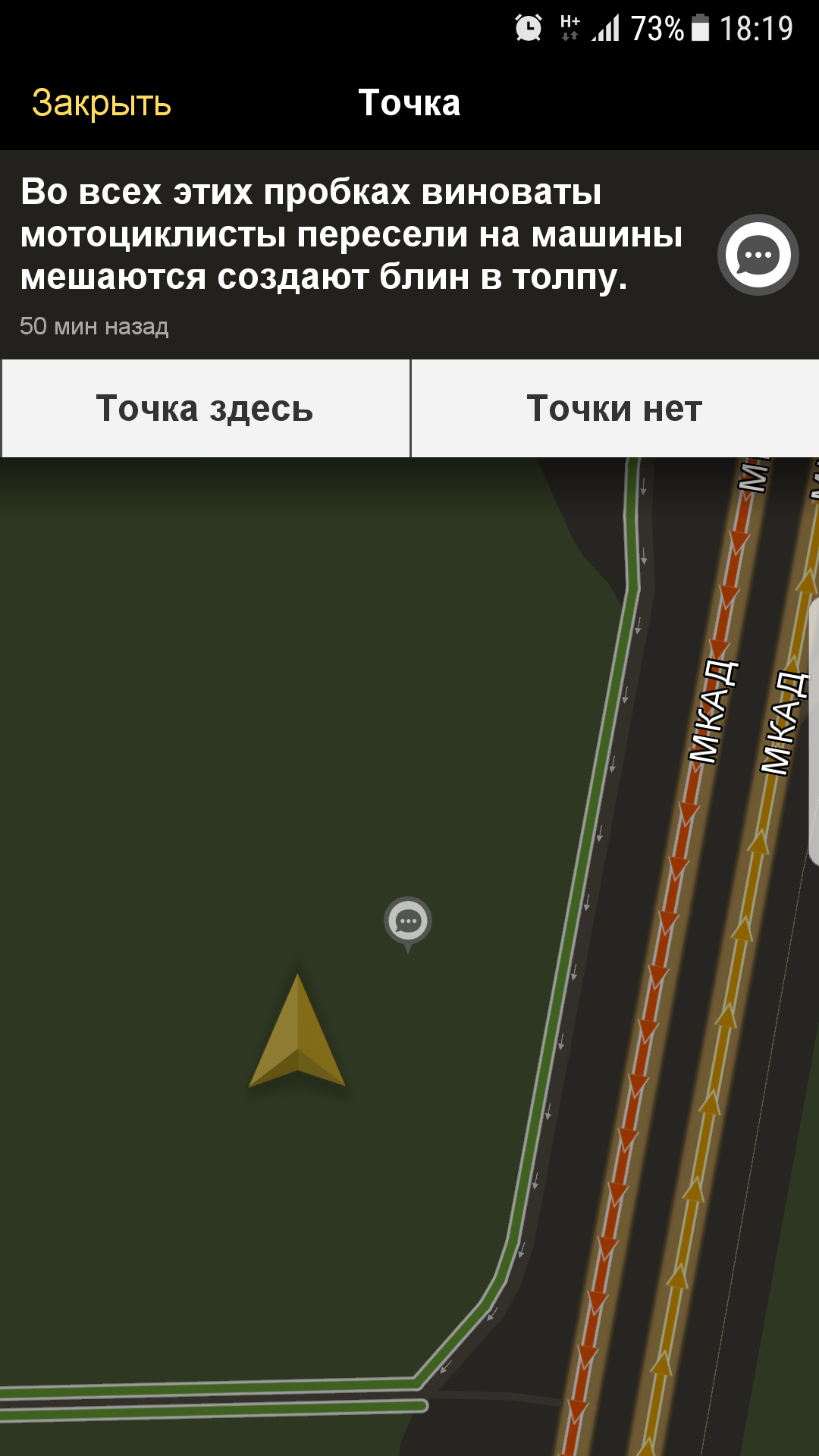Report via the Точки нет button

click(614, 409)
